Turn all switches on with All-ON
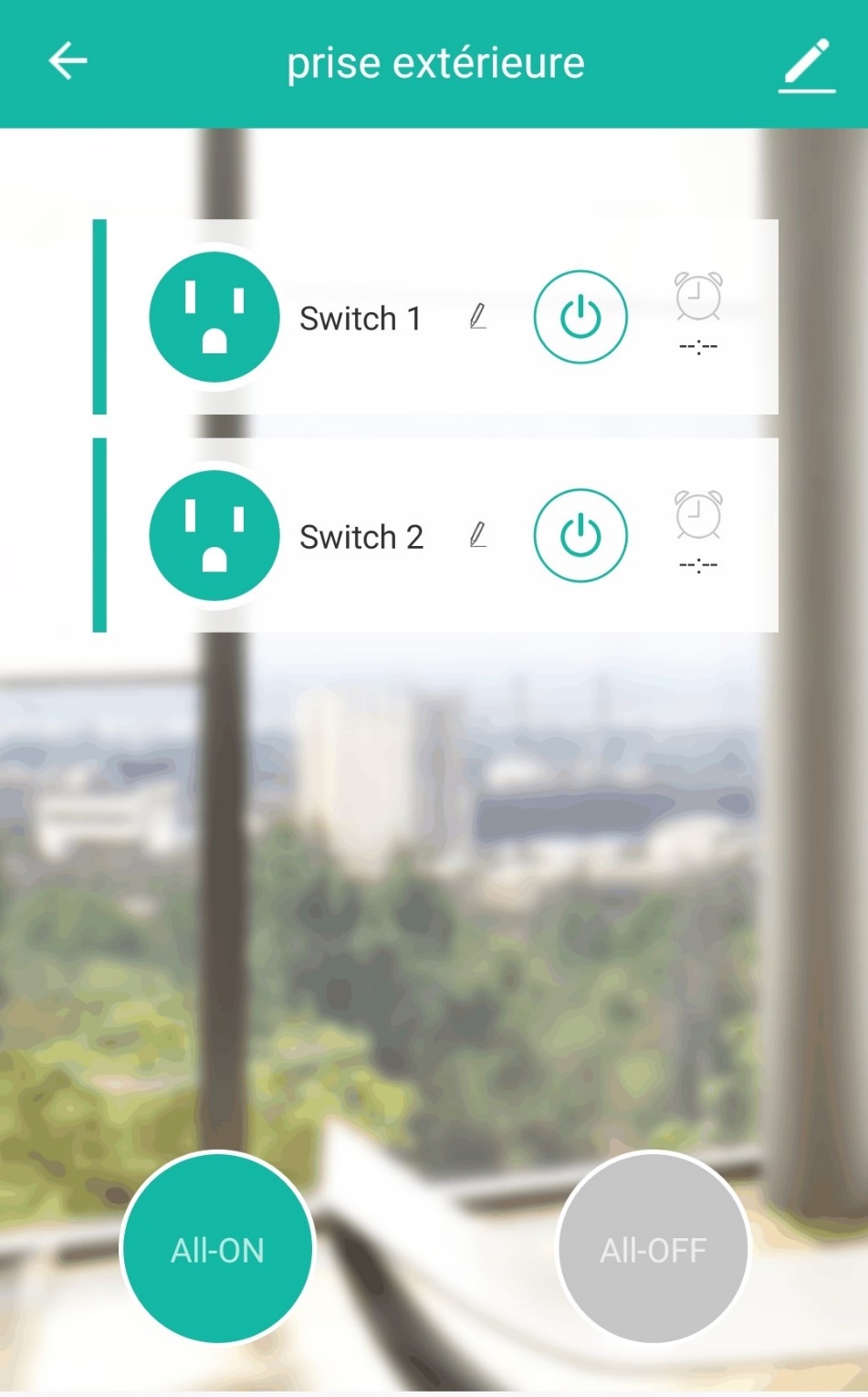868x1397 pixels. pos(217,1248)
